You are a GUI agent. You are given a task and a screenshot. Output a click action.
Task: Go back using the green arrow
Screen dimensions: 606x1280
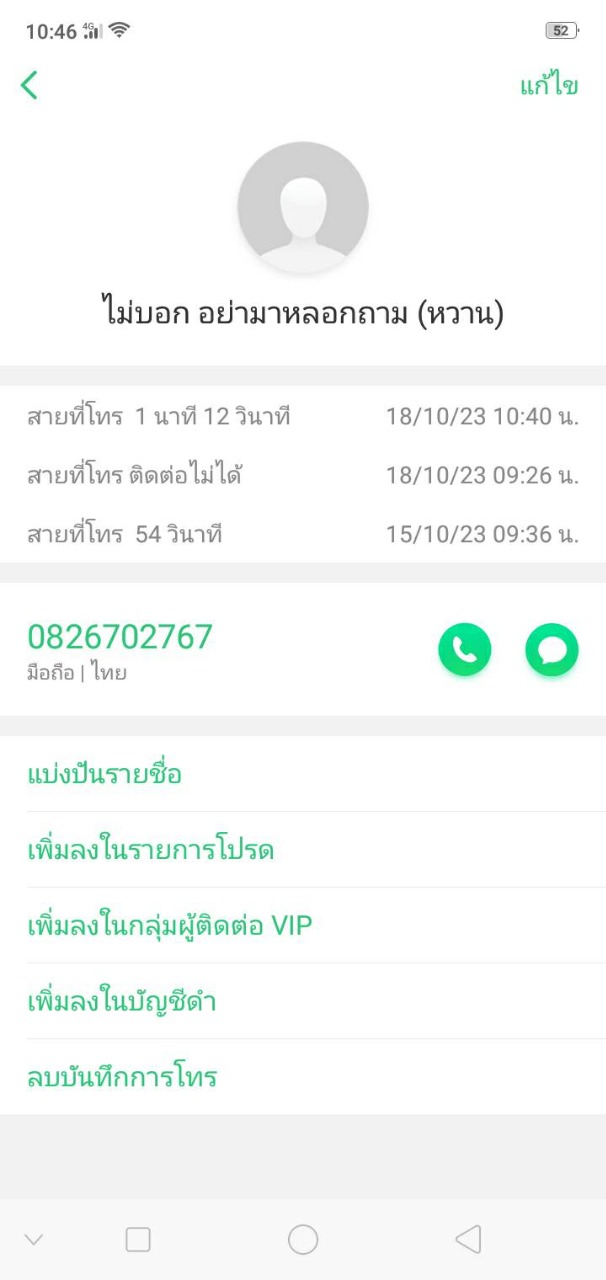tap(29, 85)
